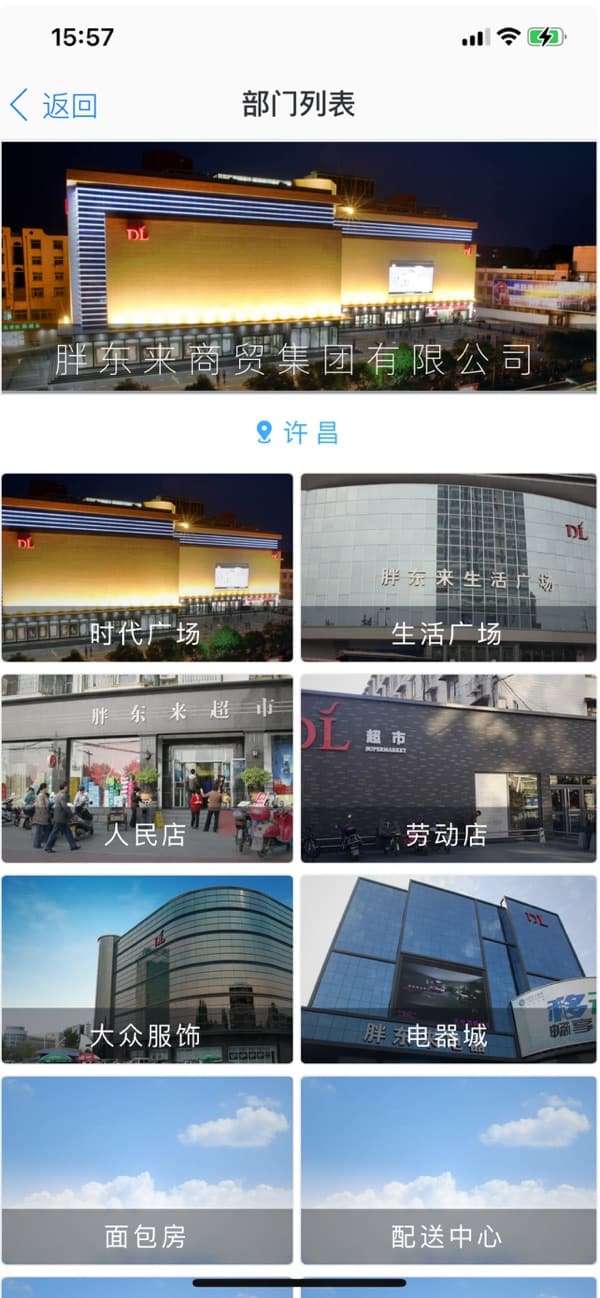Open the 时代广场 store tile
The height and width of the screenshot is (1298, 600).
(147, 567)
